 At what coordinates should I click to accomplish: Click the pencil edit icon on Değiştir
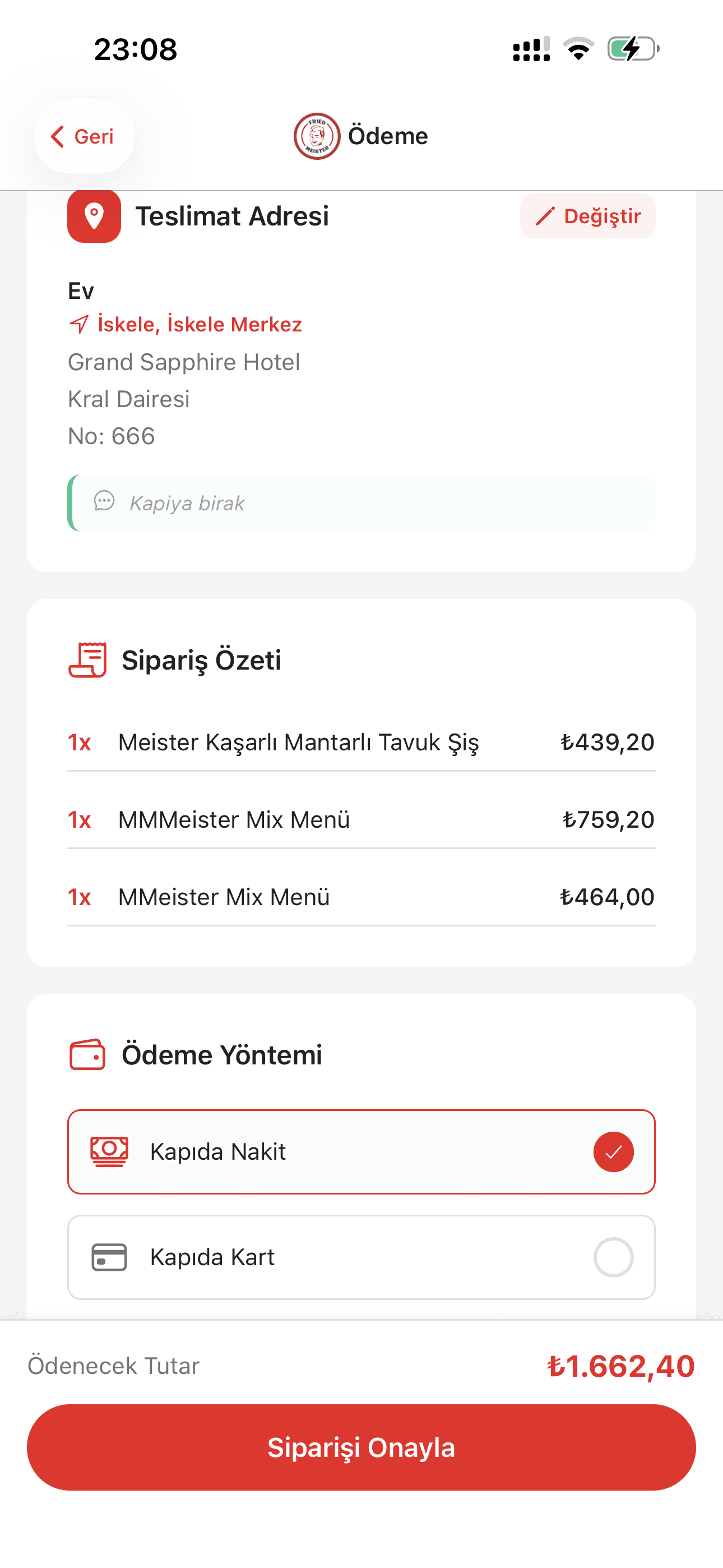tap(546, 215)
